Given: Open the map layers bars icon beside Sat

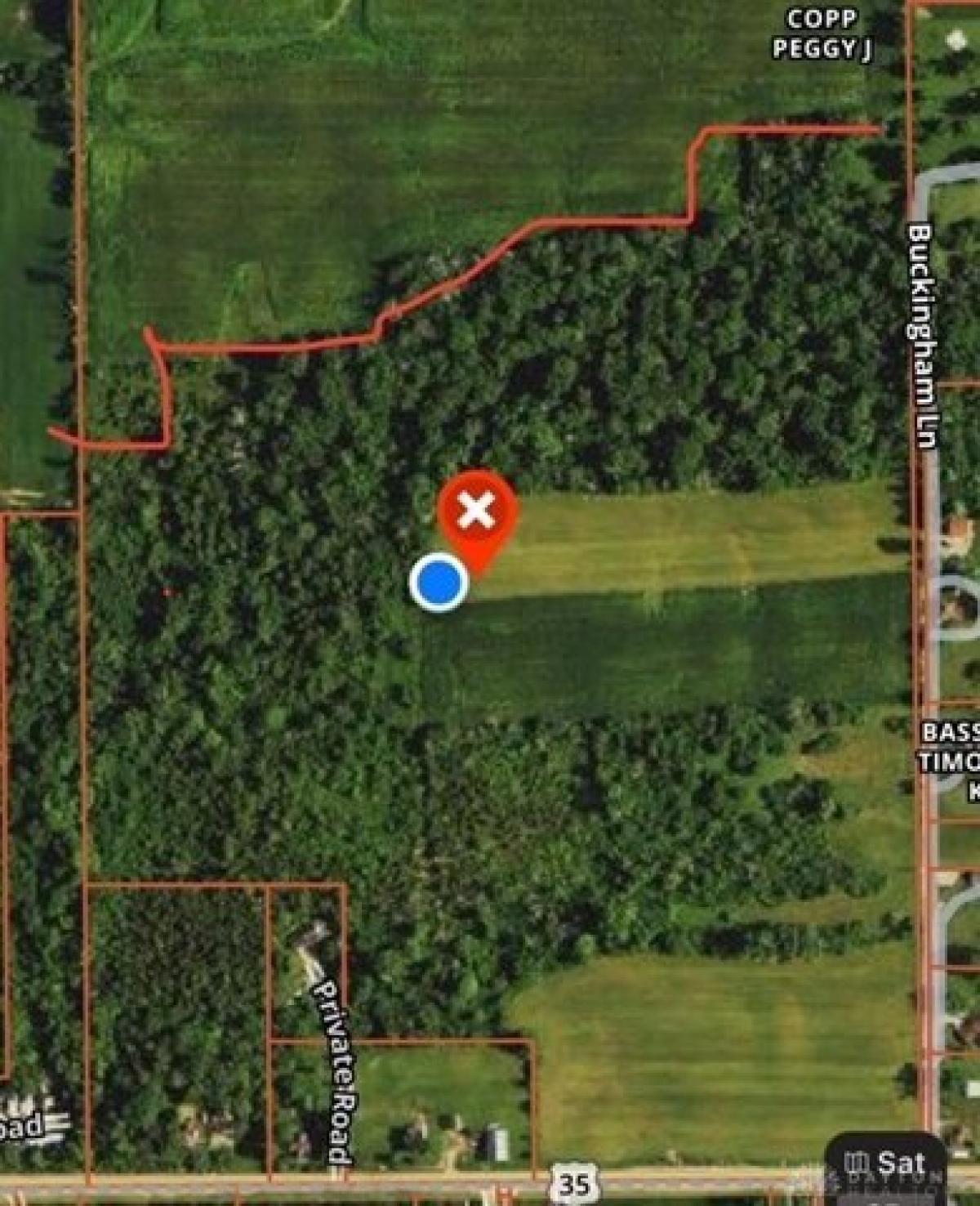Looking at the screenshot, I should click(x=855, y=1159).
